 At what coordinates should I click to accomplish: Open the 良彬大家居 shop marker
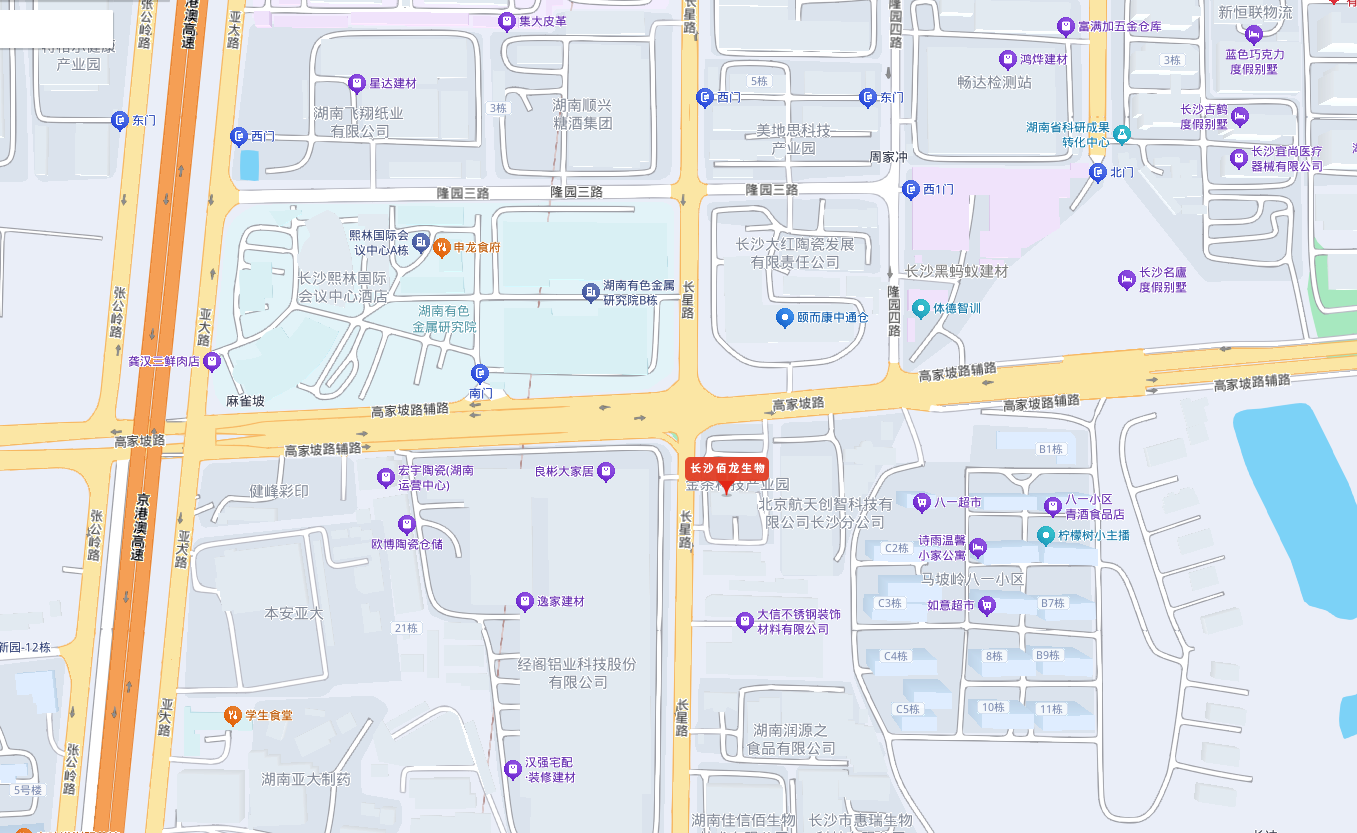click(606, 471)
